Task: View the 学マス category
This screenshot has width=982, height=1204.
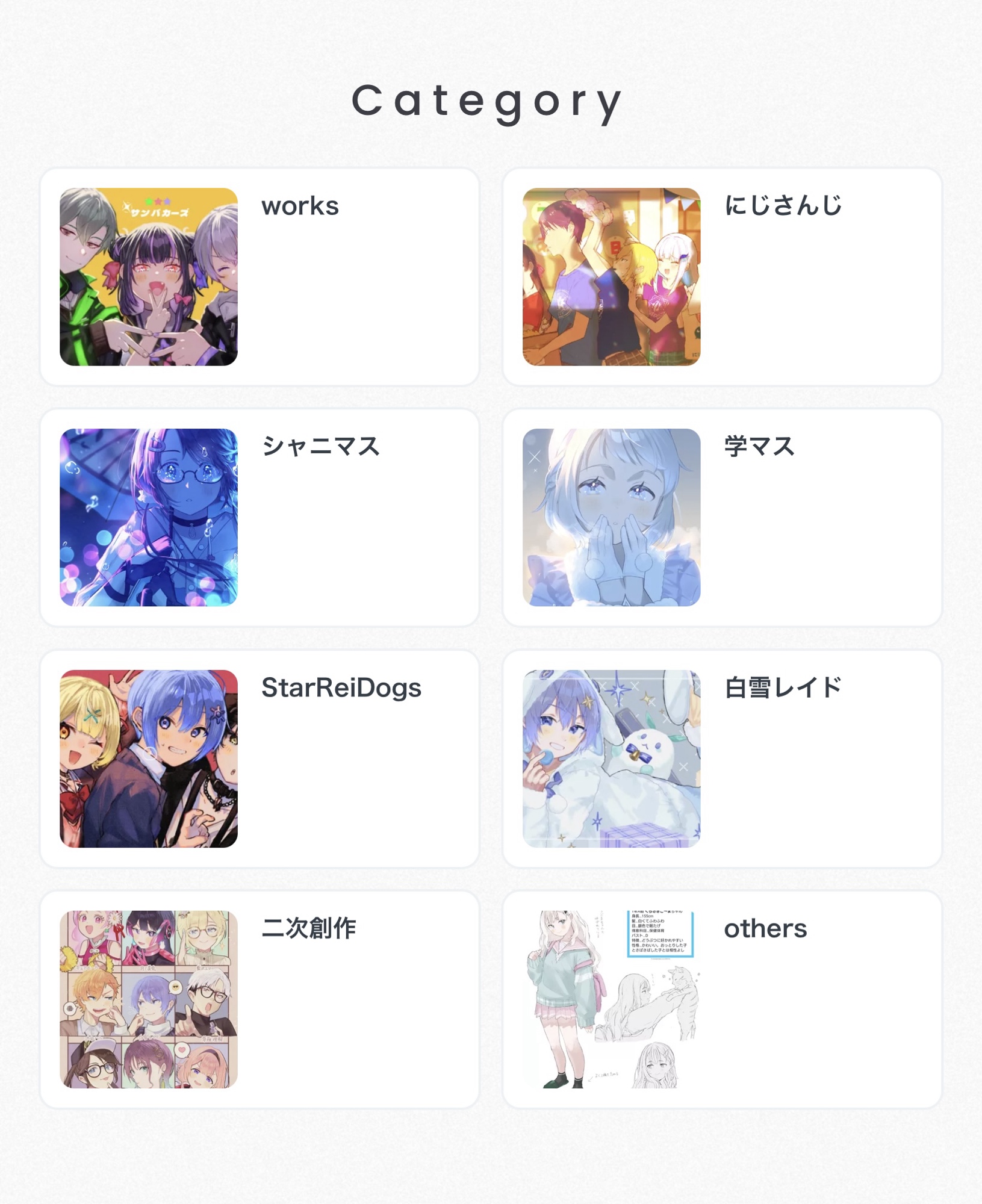Action: tap(721, 518)
